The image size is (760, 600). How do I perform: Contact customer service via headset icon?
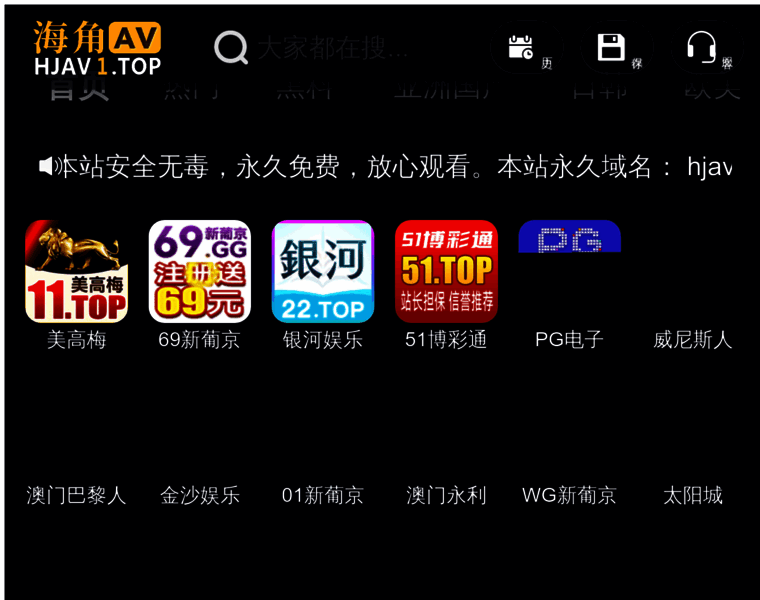tap(701, 47)
